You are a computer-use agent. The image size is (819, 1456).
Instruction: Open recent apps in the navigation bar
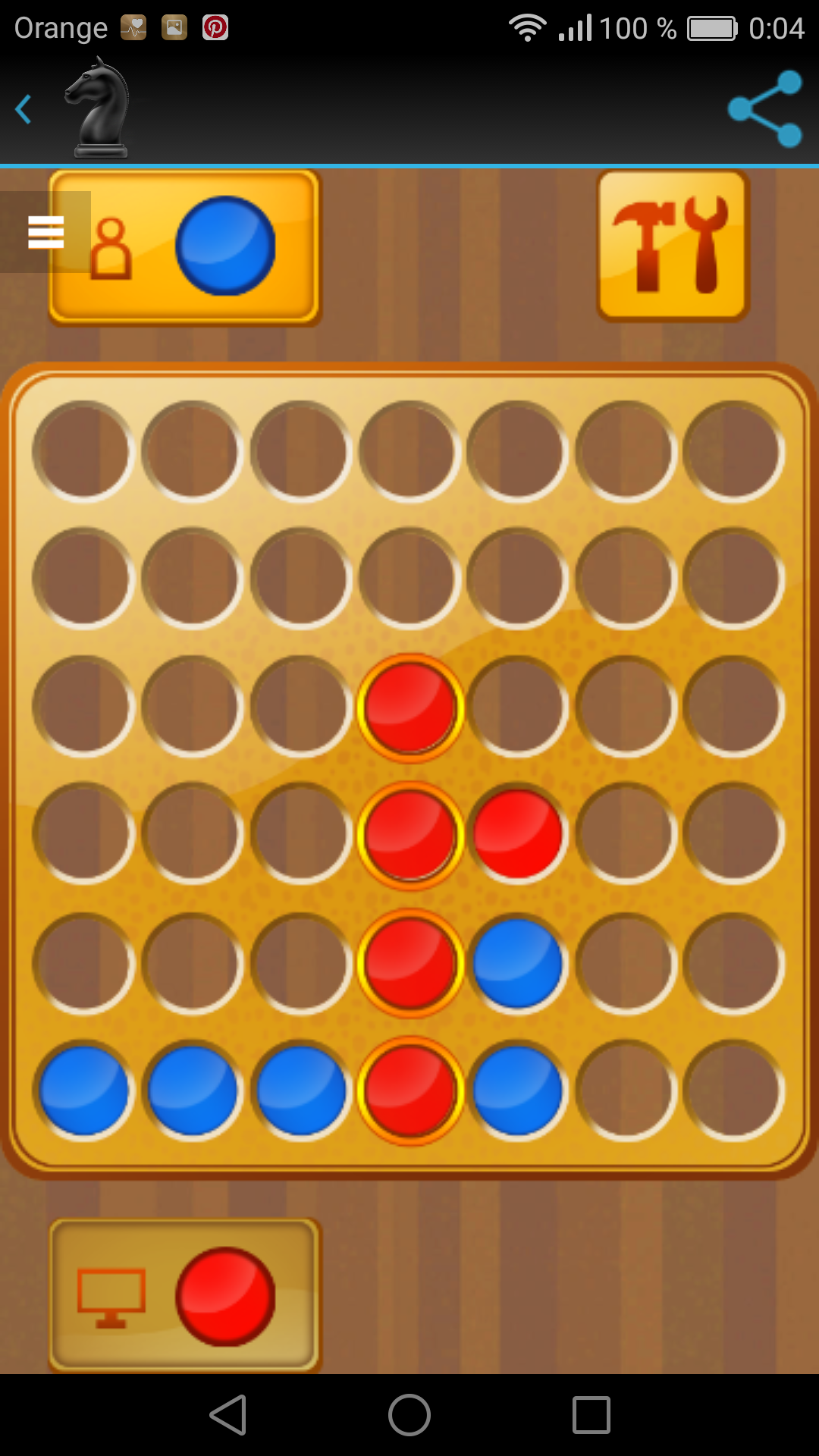pyautogui.click(x=591, y=1415)
